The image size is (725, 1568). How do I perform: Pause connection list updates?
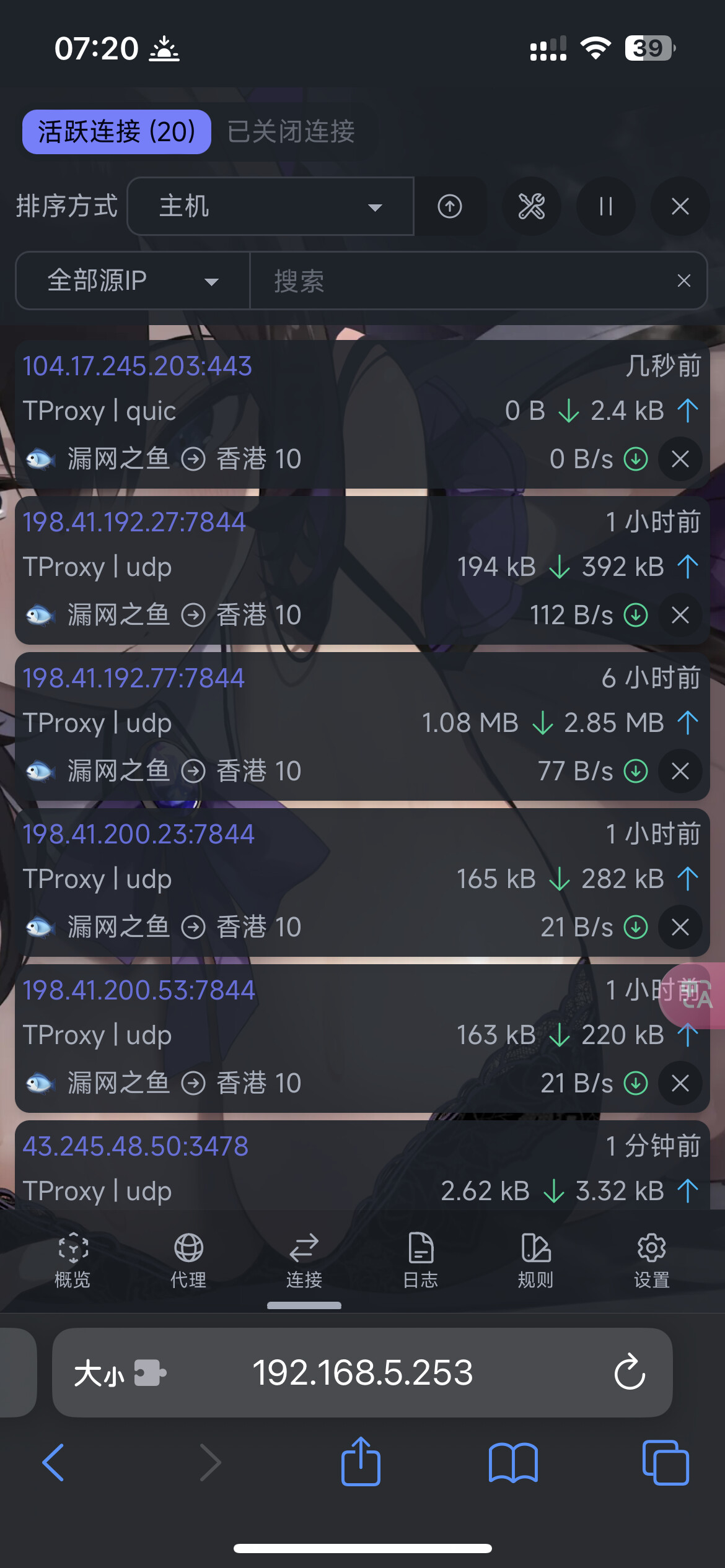[606, 206]
